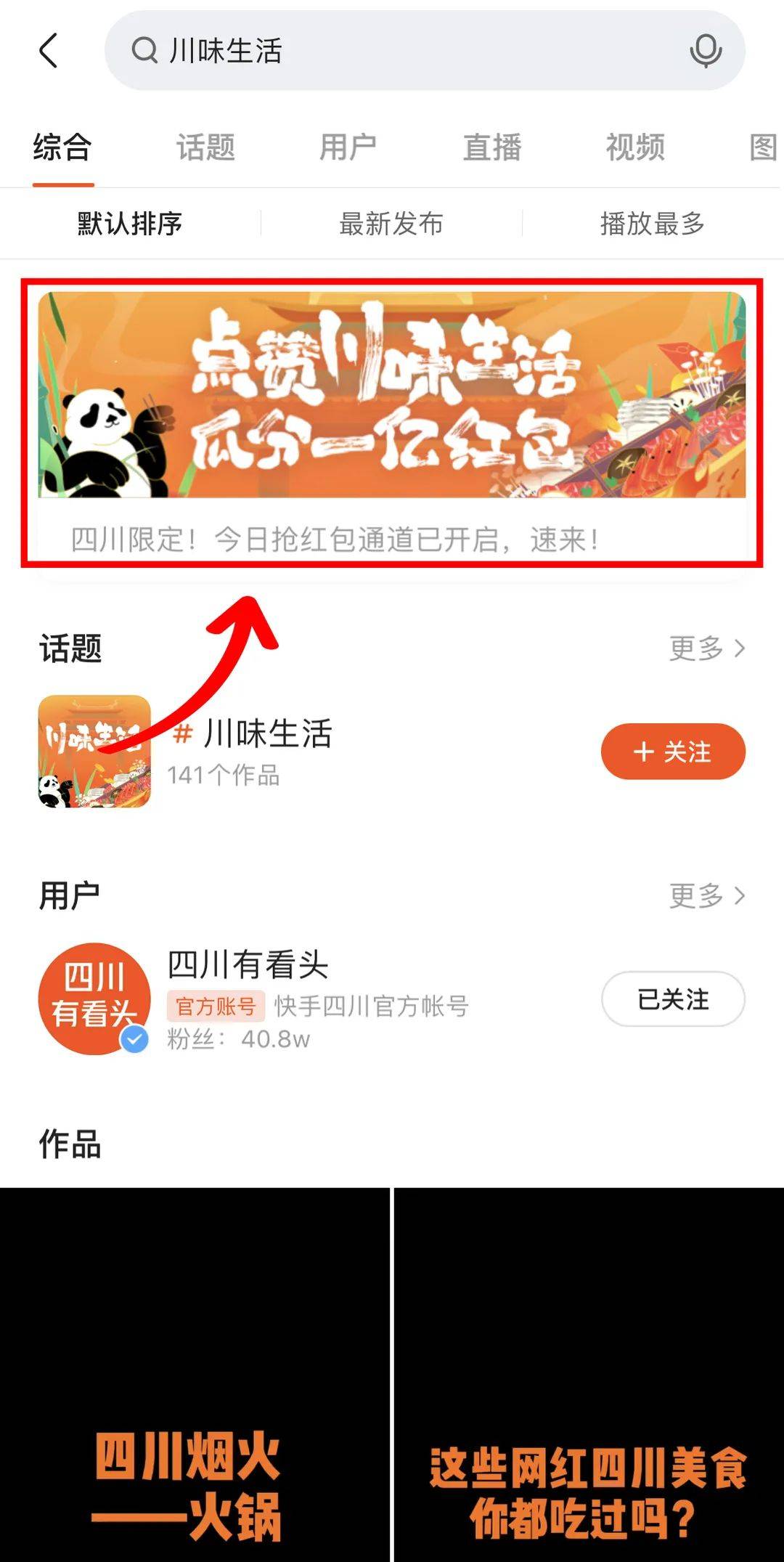Sort results by 播放最多
Image resolution: width=784 pixels, height=1562 pixels.
coord(652,224)
